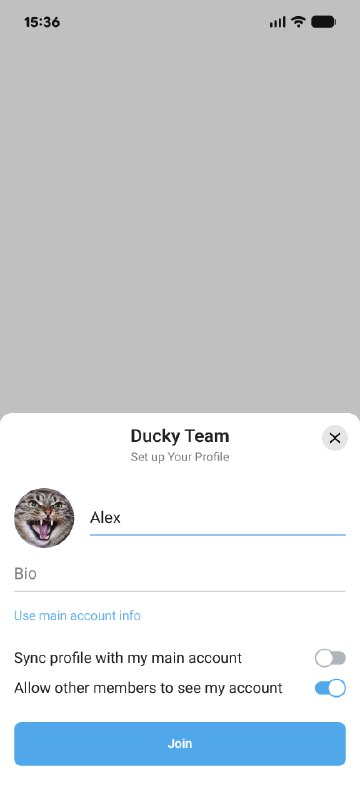The image size is (360, 800).
Task: Close the Ducky Team profile setup sheet
Action: tap(335, 438)
